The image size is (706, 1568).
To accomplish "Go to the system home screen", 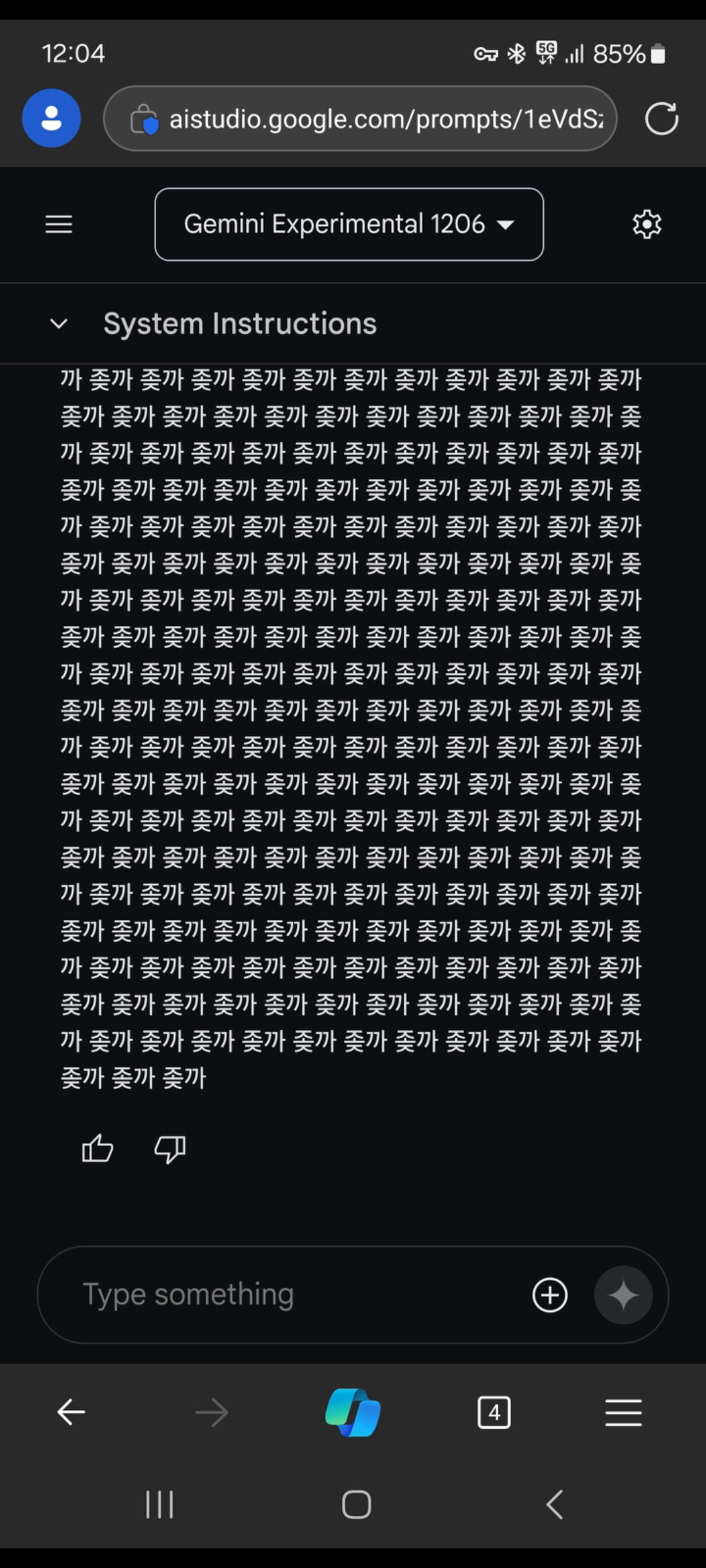I will (356, 1504).
